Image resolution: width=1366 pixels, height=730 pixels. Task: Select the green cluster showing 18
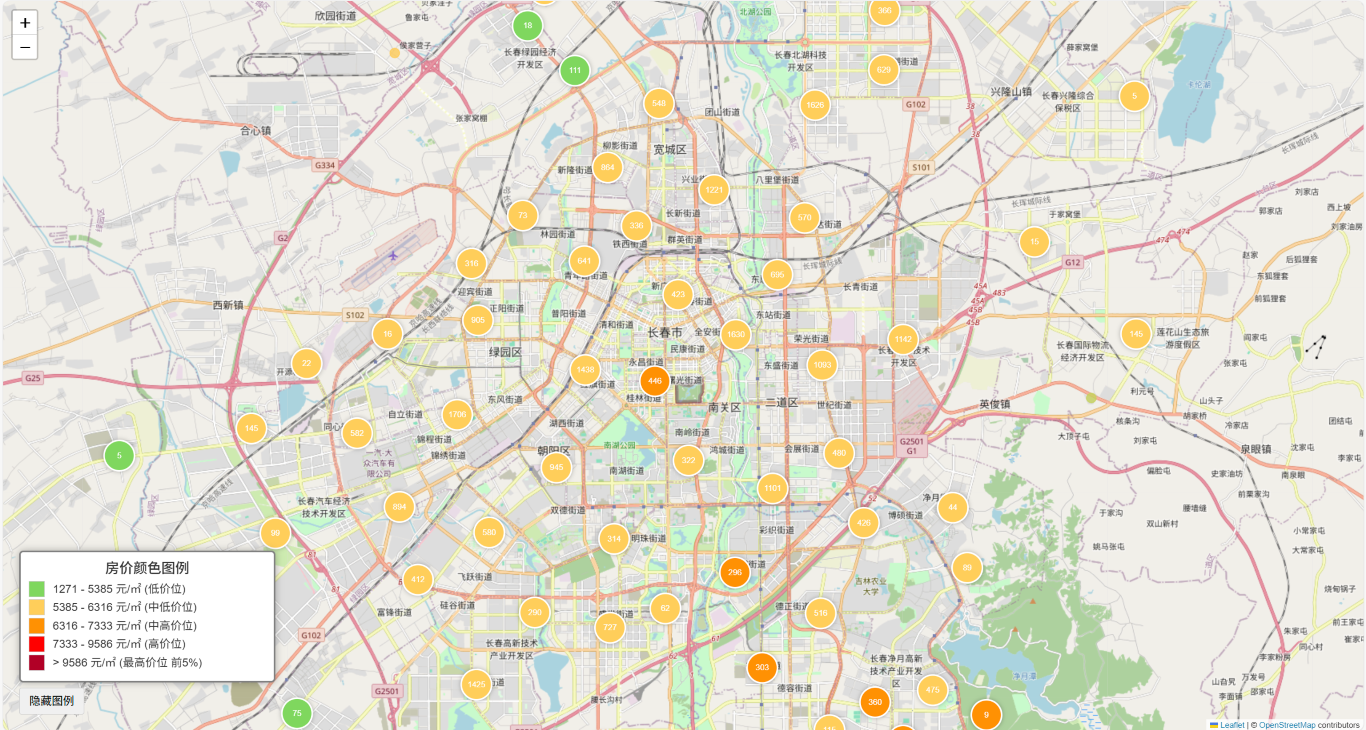527,26
